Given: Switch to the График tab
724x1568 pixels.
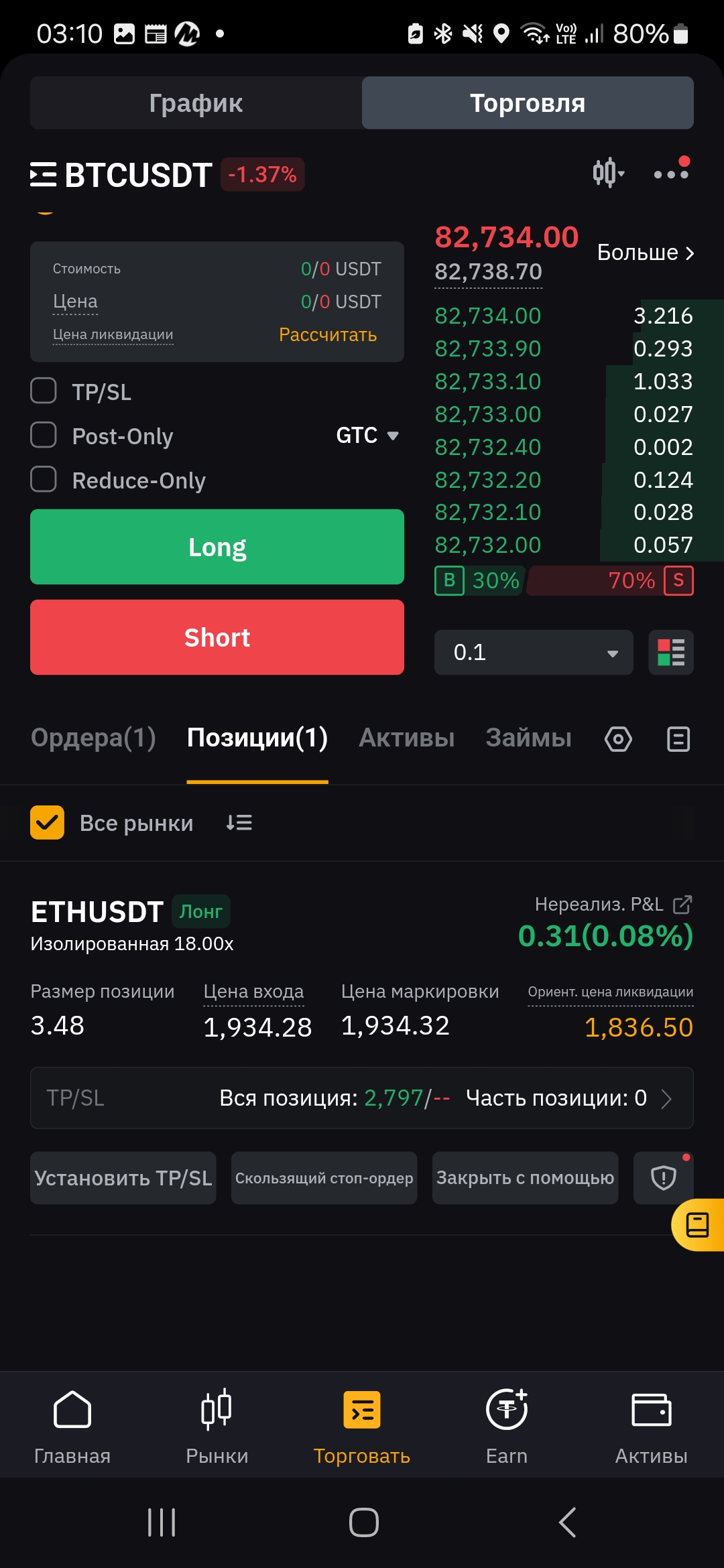Looking at the screenshot, I should pos(196,103).
